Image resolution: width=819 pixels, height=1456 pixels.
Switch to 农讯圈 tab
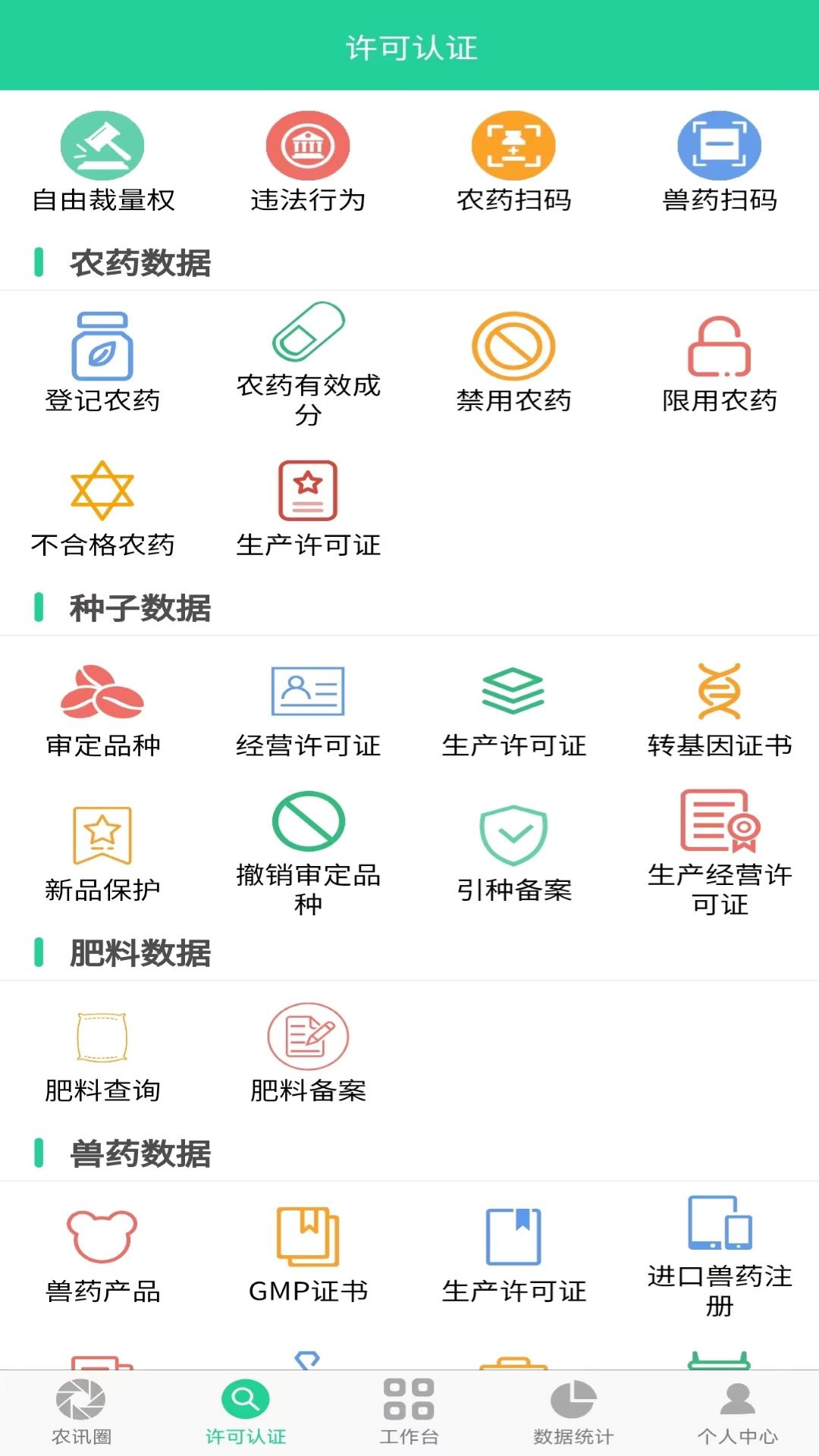pyautogui.click(x=82, y=1413)
